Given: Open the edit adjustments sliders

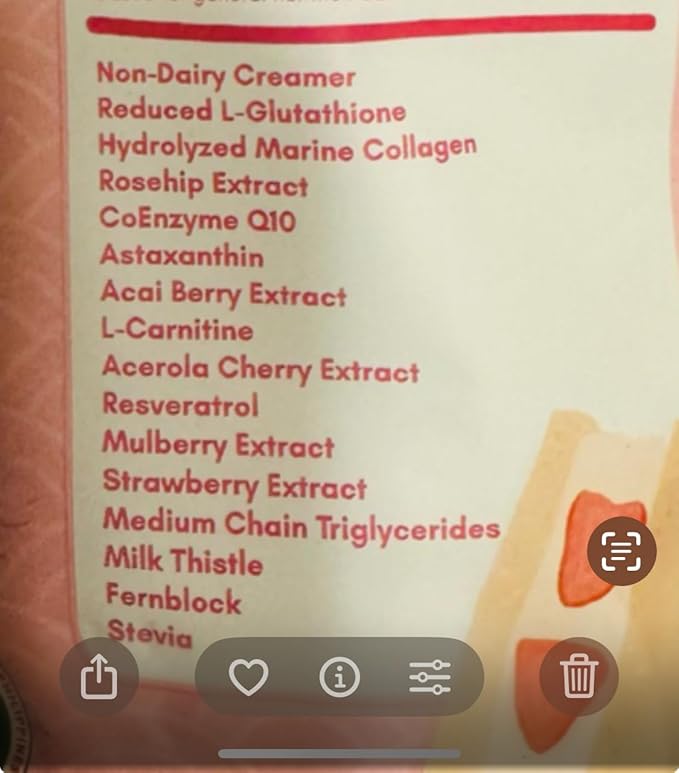Looking at the screenshot, I should [430, 677].
